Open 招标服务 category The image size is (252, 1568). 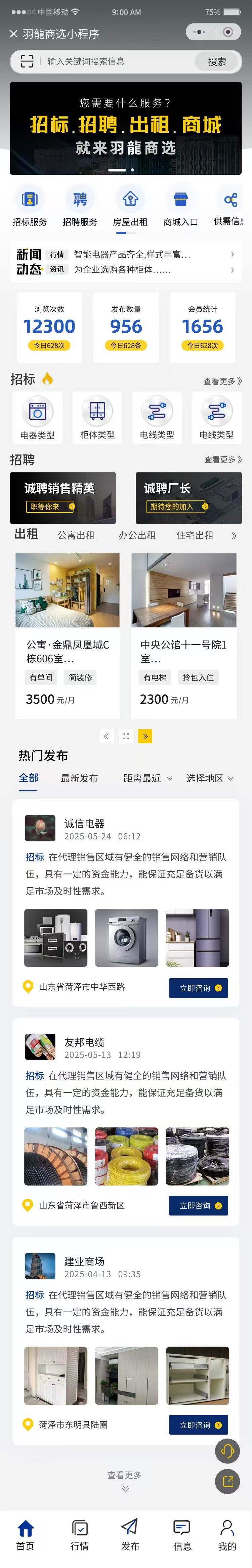(29, 207)
